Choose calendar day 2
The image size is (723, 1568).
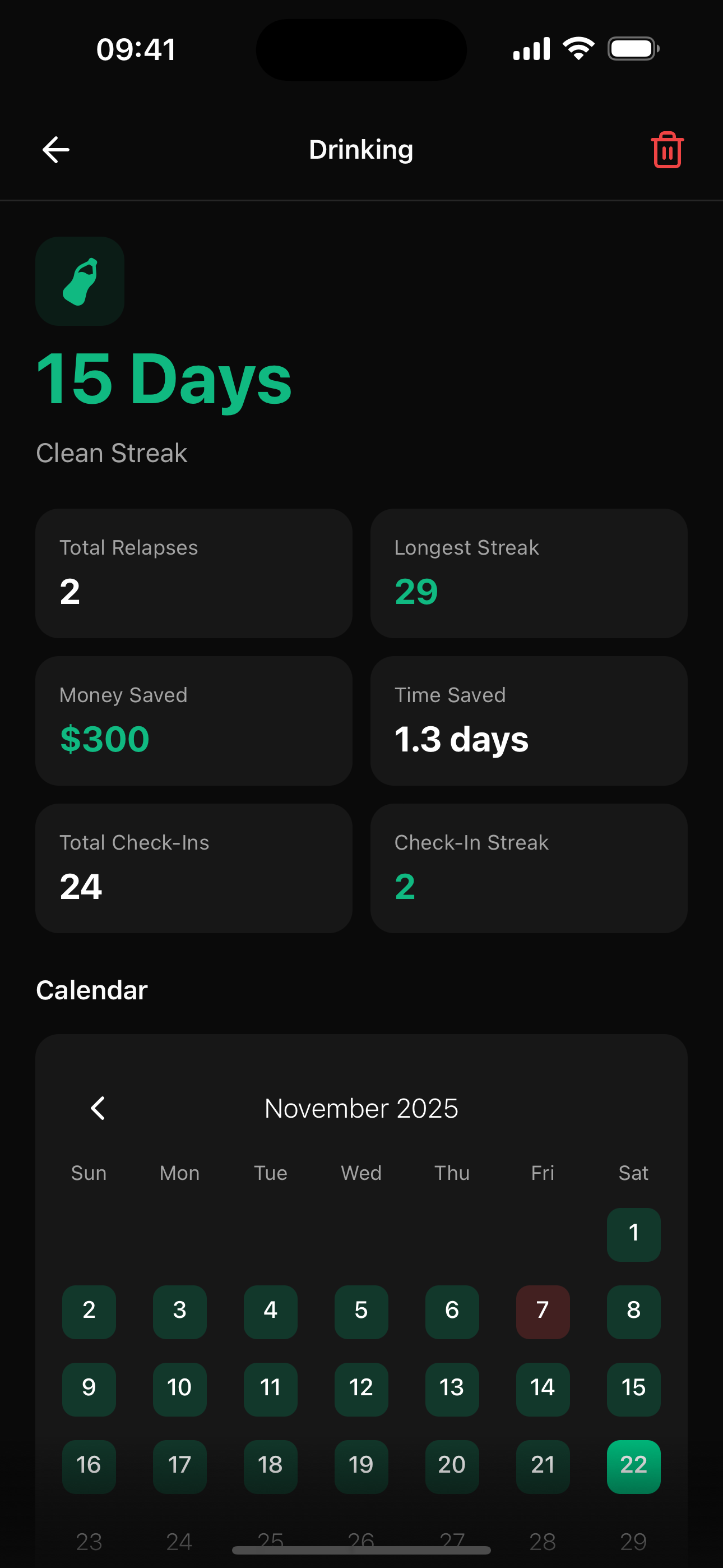coord(89,1311)
